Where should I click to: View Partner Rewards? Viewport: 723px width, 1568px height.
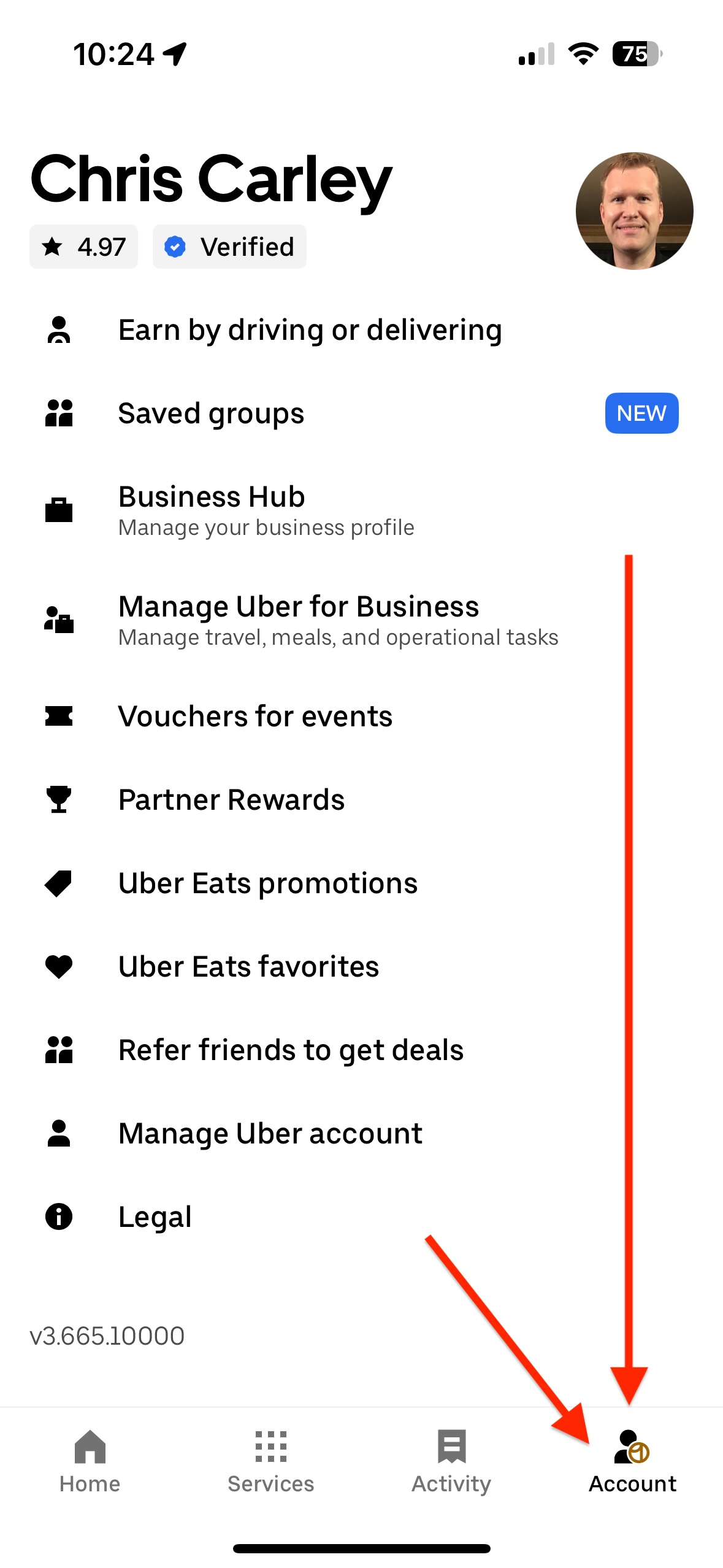[231, 800]
